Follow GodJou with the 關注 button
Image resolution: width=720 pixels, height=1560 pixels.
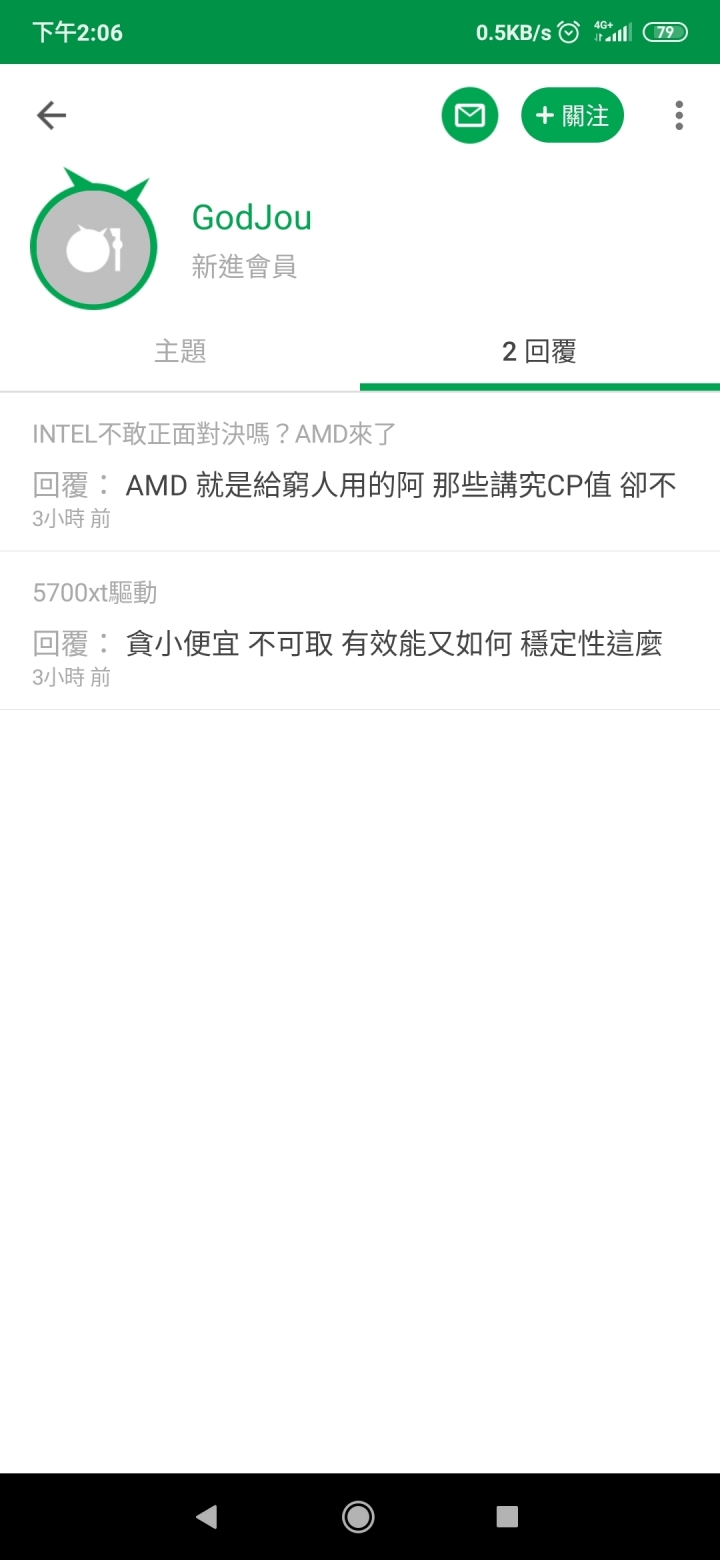572,116
